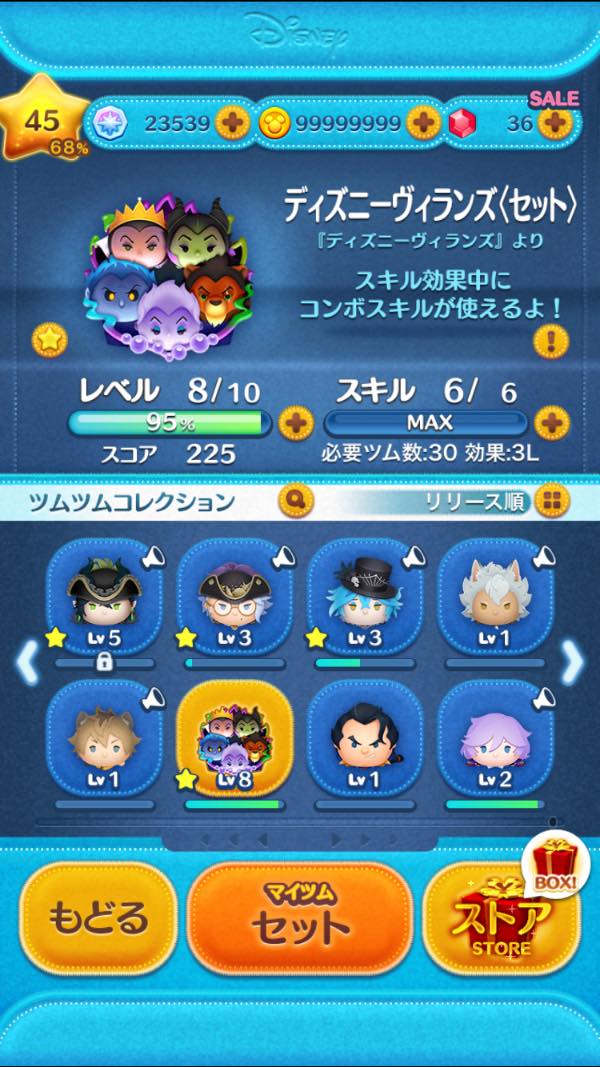The width and height of the screenshot is (600, 1067).
Task: Tap the plus button next to 23539
Action: (233, 123)
